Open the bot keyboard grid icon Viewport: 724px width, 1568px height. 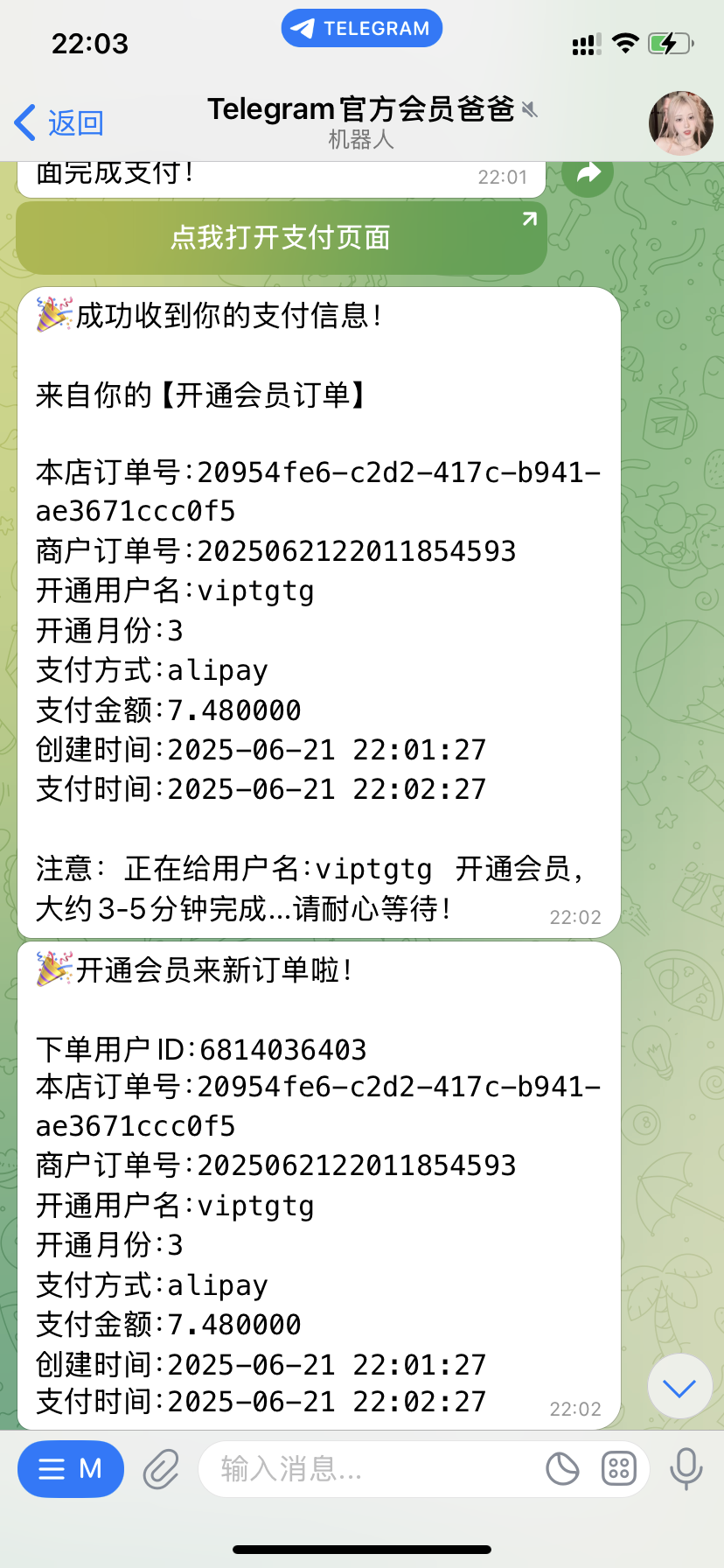click(x=618, y=1468)
